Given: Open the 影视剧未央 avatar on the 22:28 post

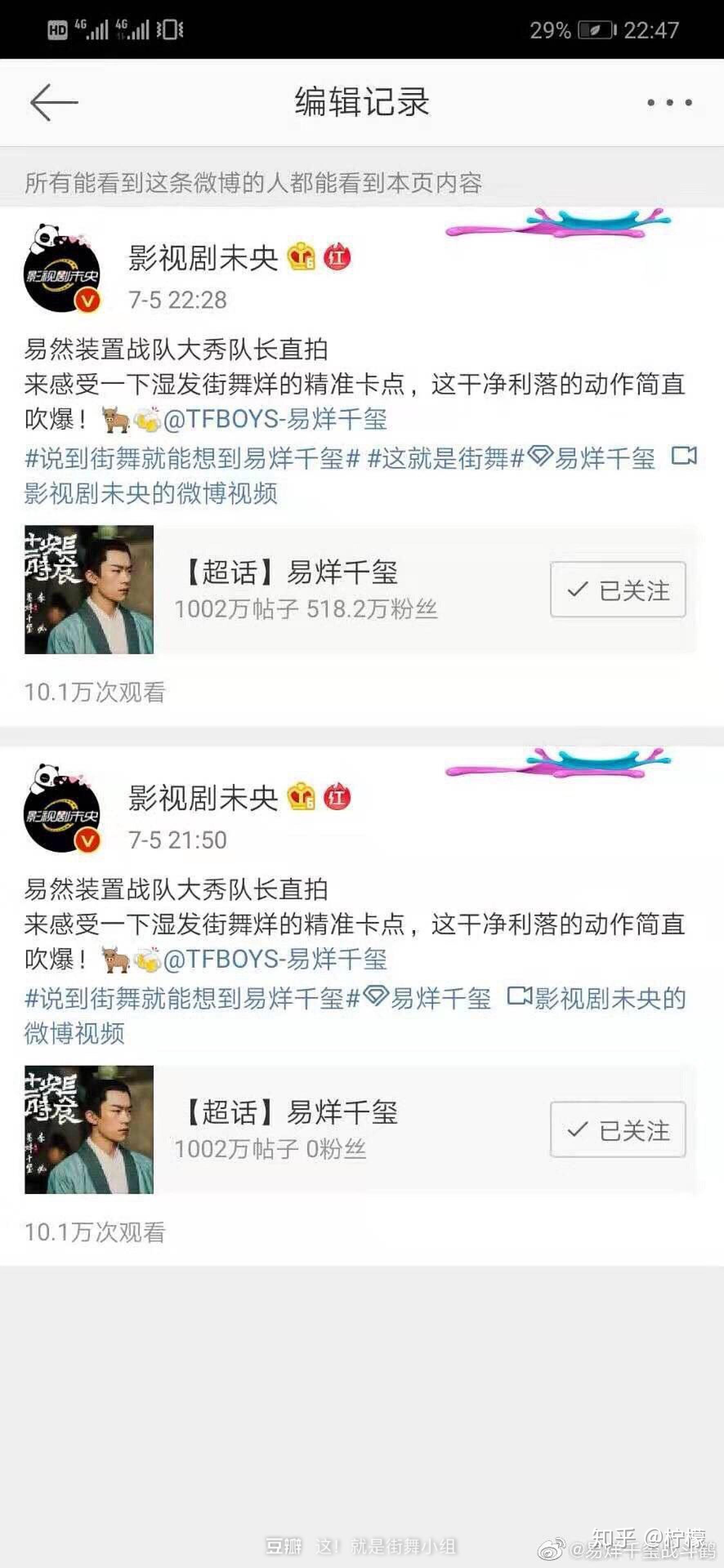Looking at the screenshot, I should point(62,268).
